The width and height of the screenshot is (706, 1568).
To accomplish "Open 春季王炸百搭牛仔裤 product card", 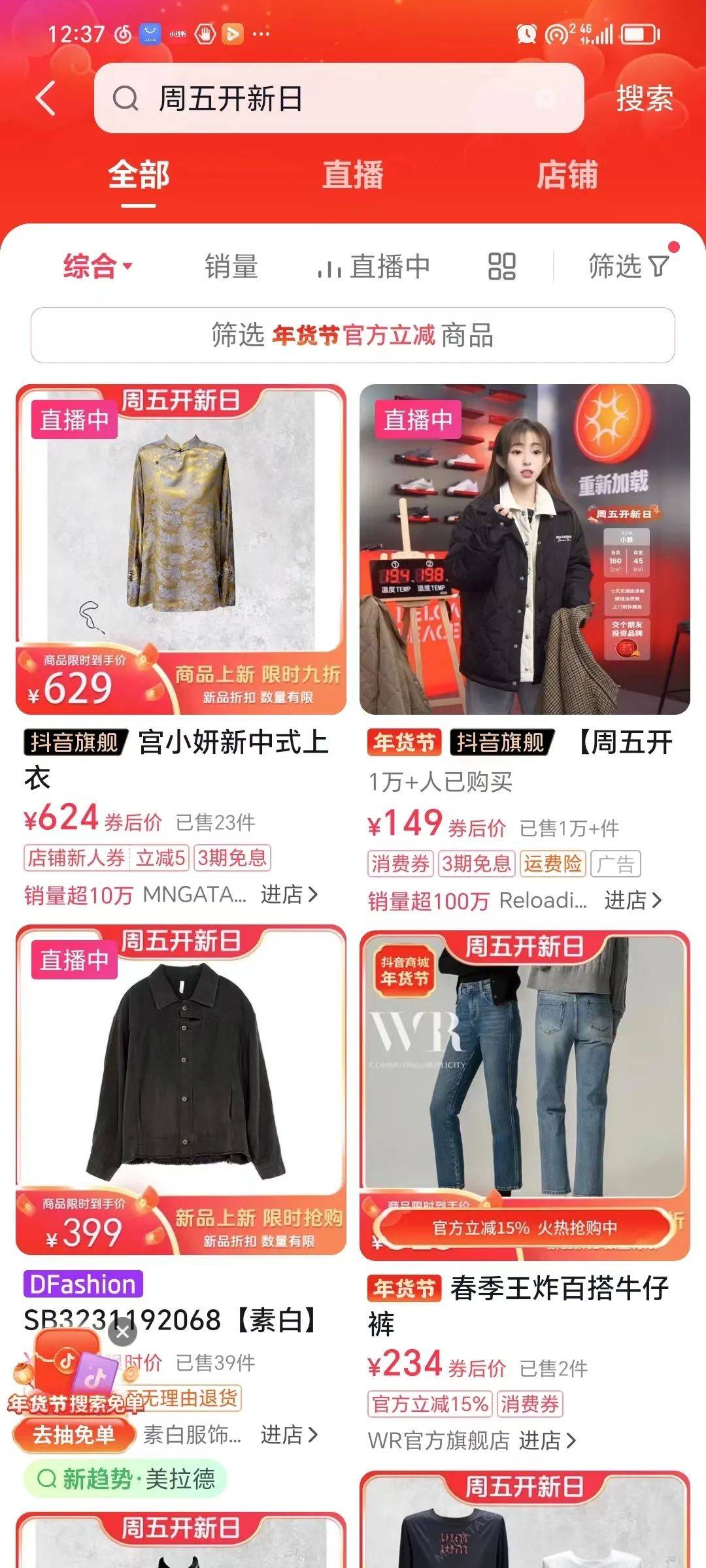I will (x=525, y=1096).
